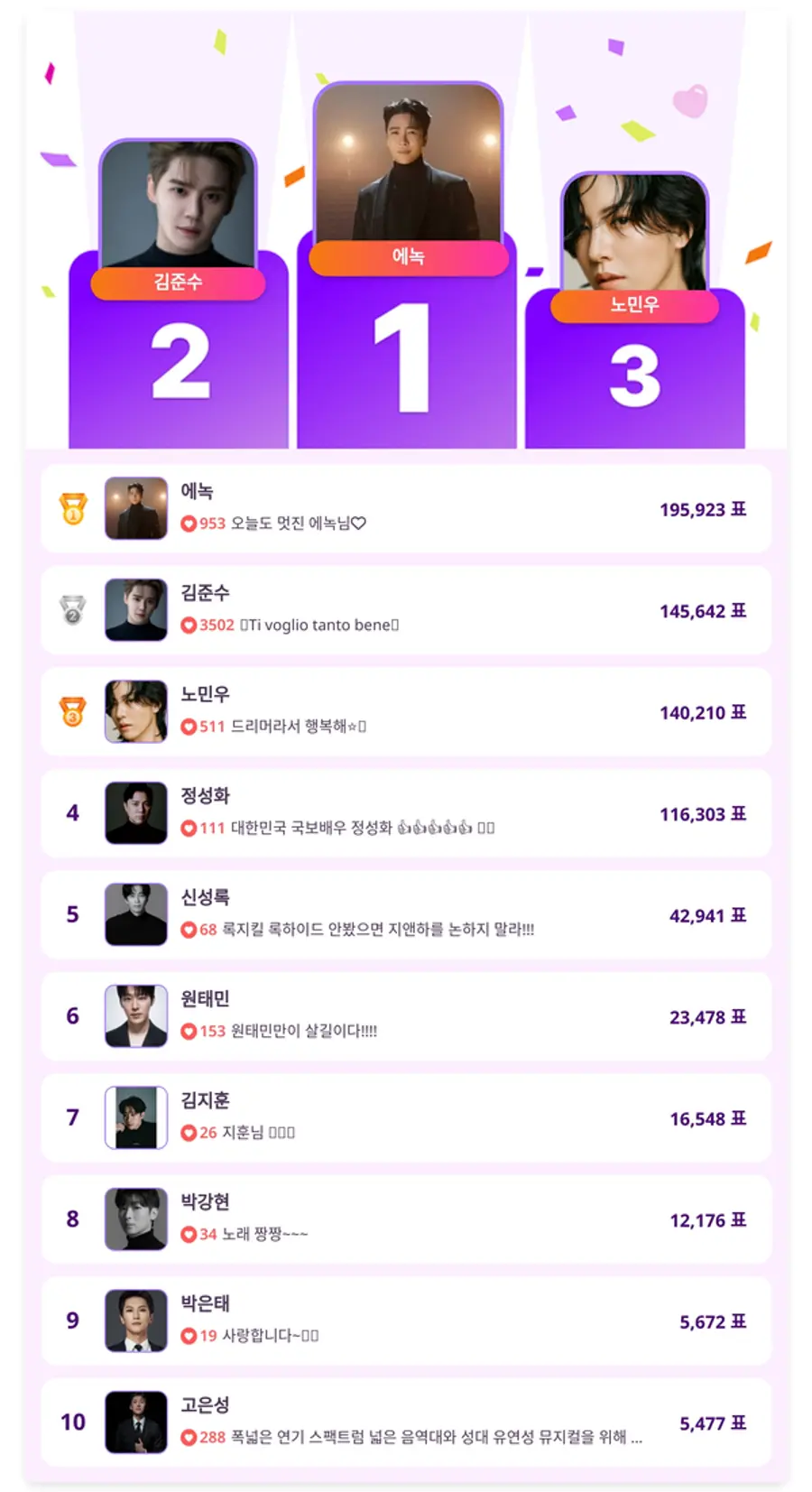Click the heart icon on 원태민's row

click(187, 1031)
